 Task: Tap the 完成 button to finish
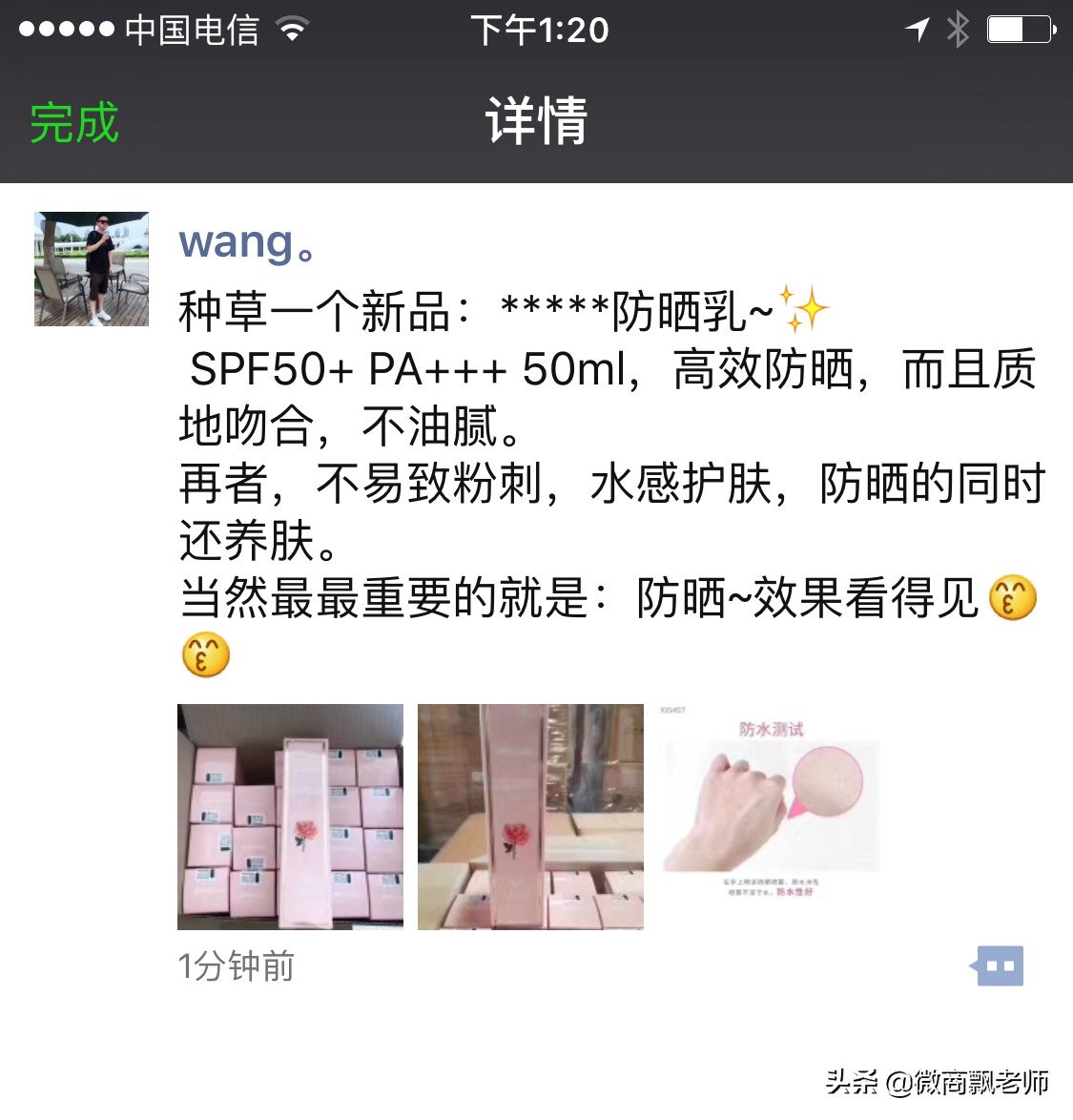point(72,122)
